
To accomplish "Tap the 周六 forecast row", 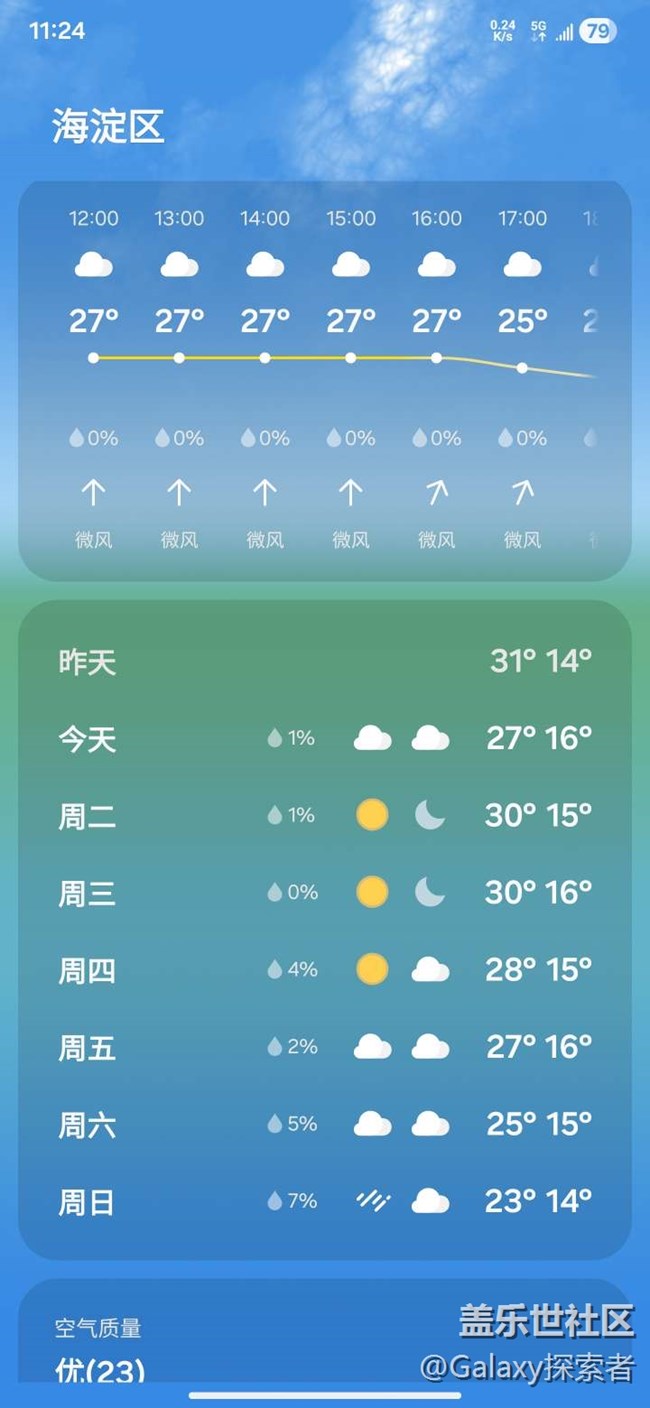I will [325, 1124].
